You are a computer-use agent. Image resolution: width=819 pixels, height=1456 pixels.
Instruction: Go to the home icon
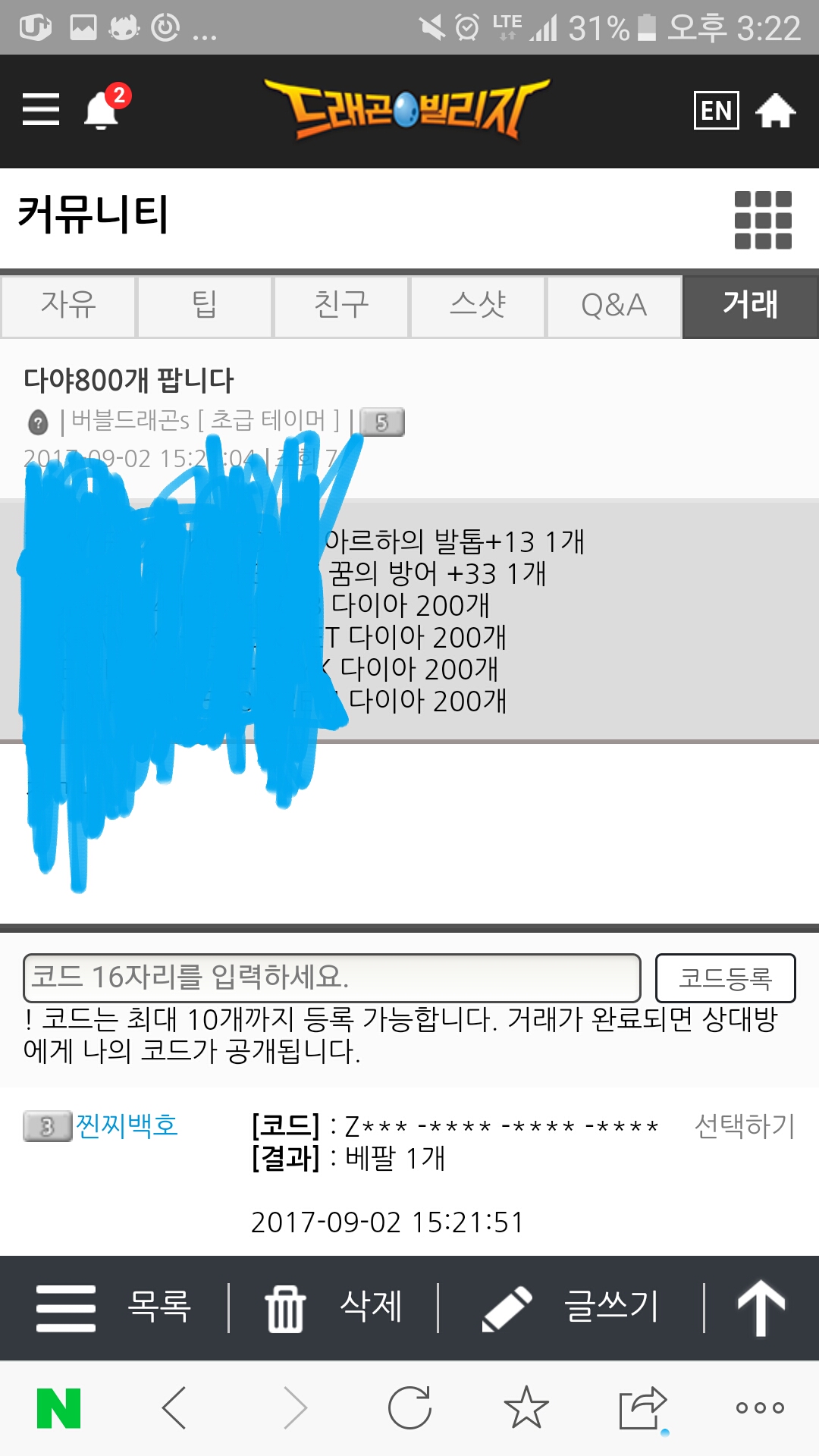pyautogui.click(x=775, y=111)
